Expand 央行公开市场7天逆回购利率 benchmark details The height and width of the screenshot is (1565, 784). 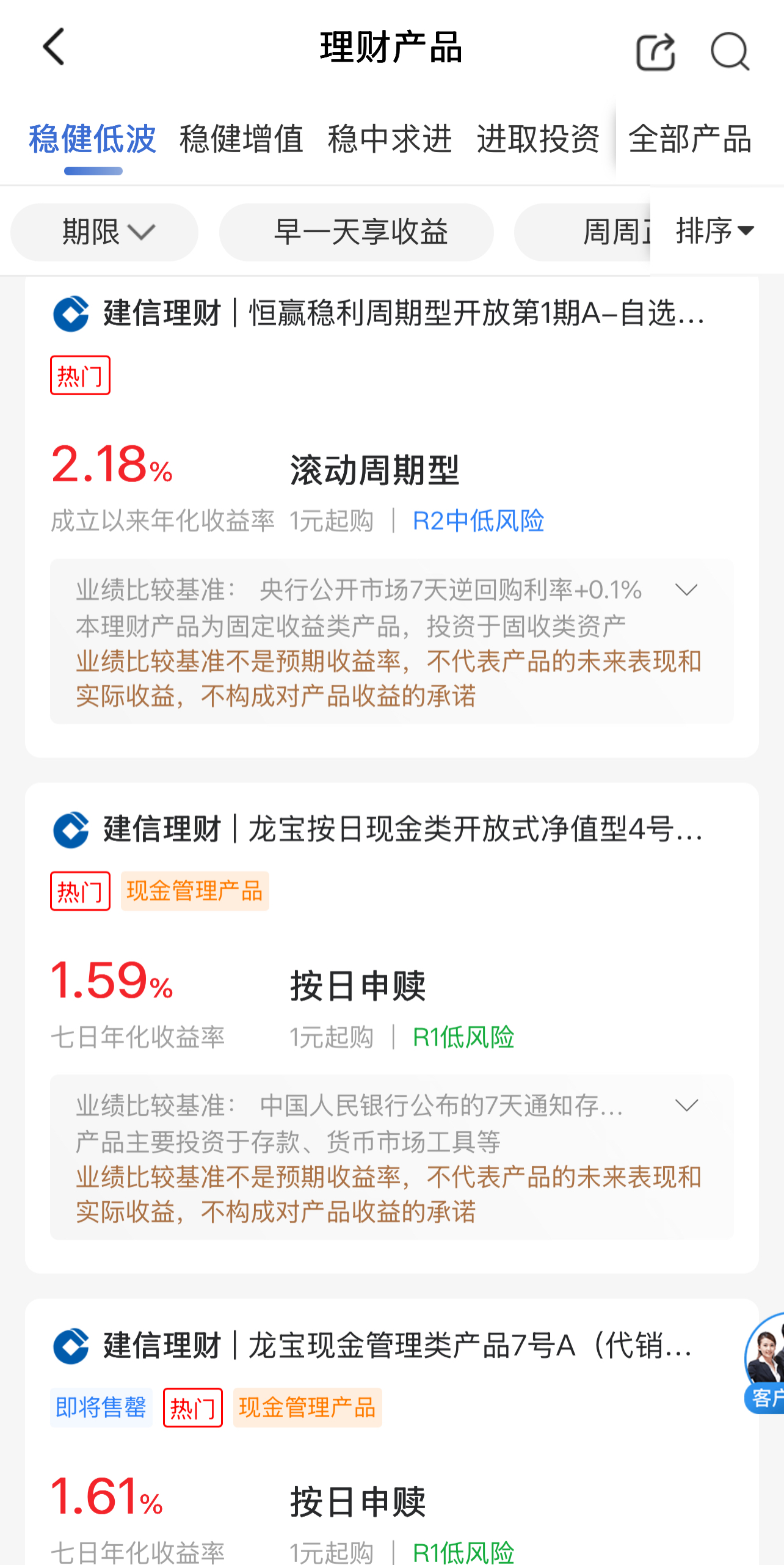pos(686,589)
